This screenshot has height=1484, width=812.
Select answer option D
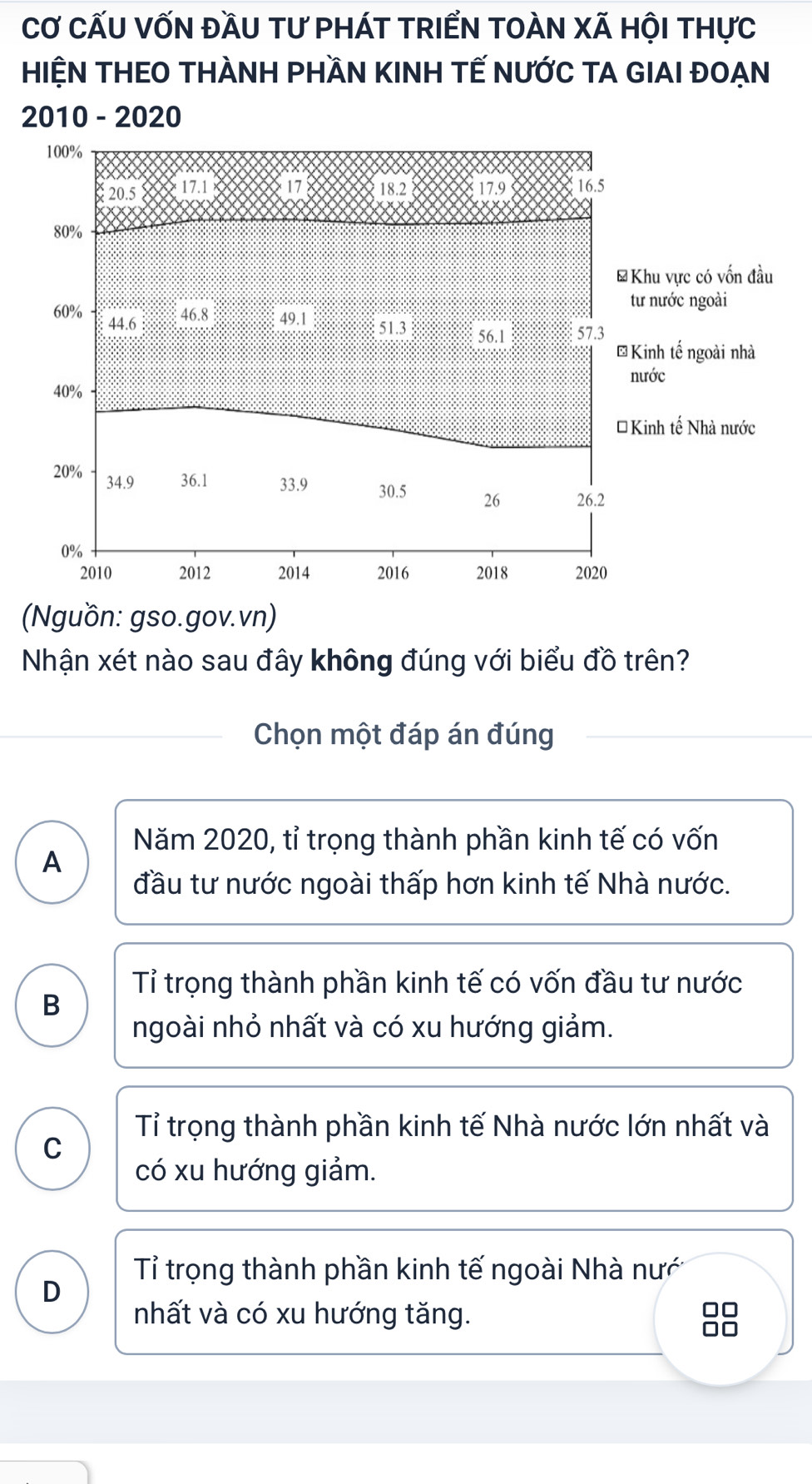coord(453,1291)
